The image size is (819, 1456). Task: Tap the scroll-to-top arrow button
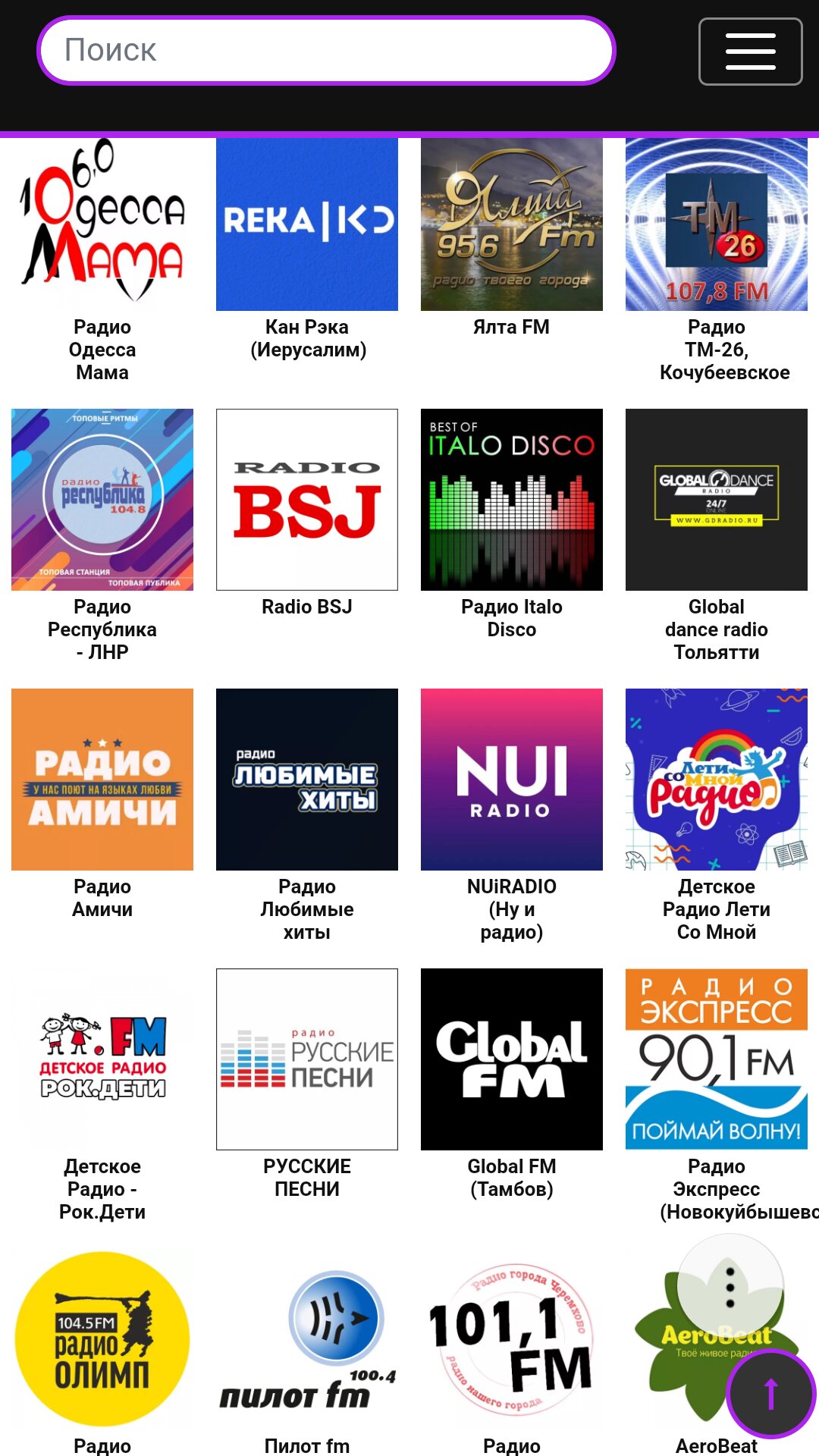click(770, 1394)
